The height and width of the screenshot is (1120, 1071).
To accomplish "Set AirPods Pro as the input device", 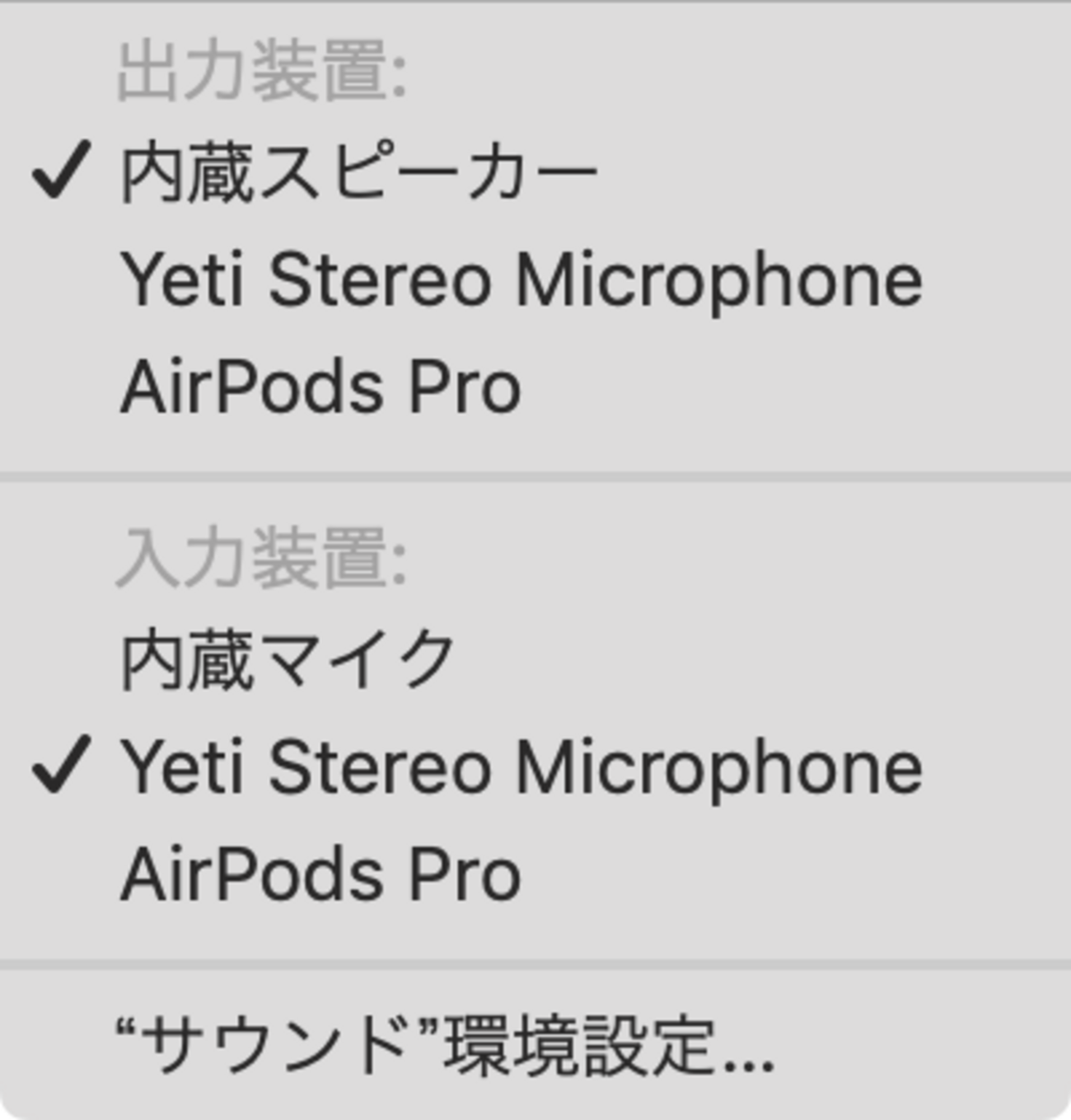I will [321, 874].
